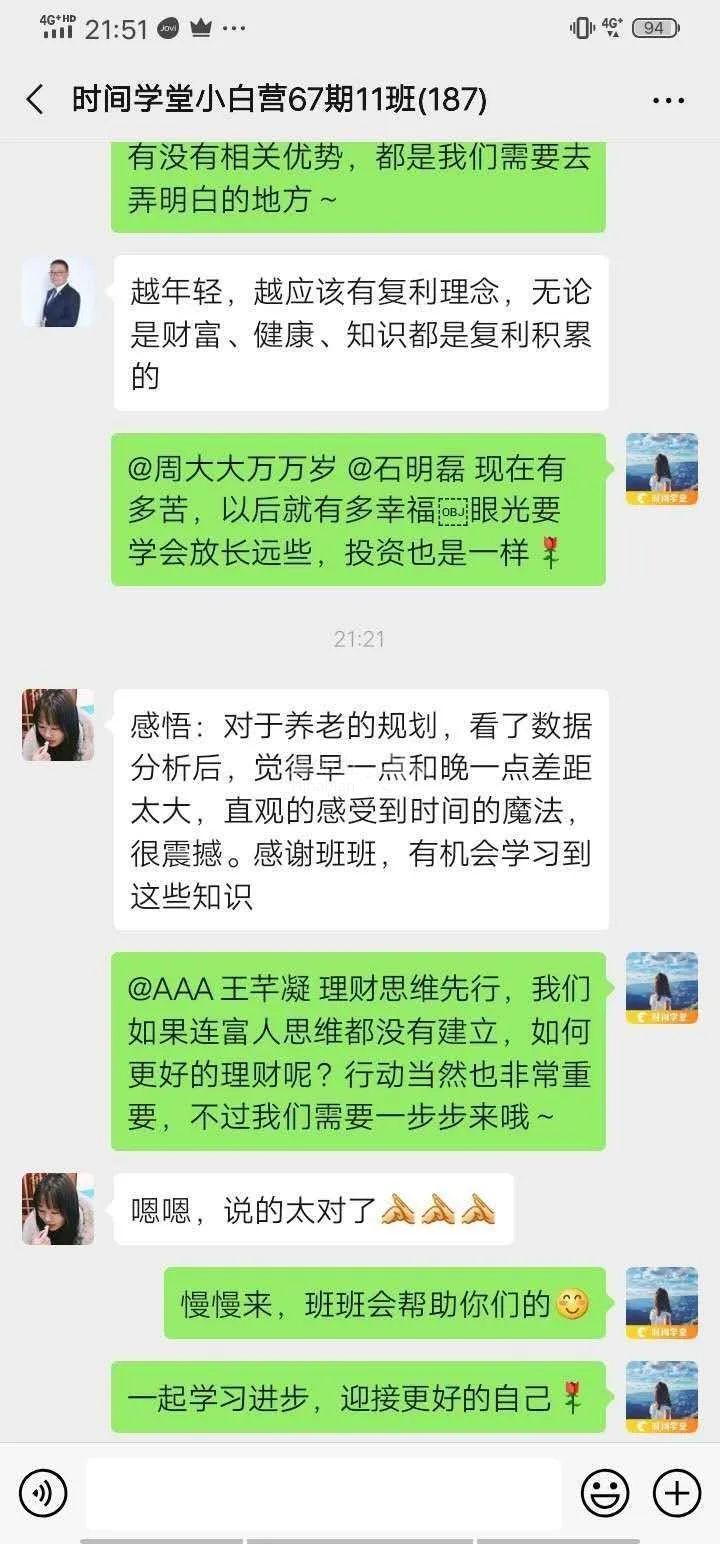Open the plus attachment menu

click(x=677, y=1494)
